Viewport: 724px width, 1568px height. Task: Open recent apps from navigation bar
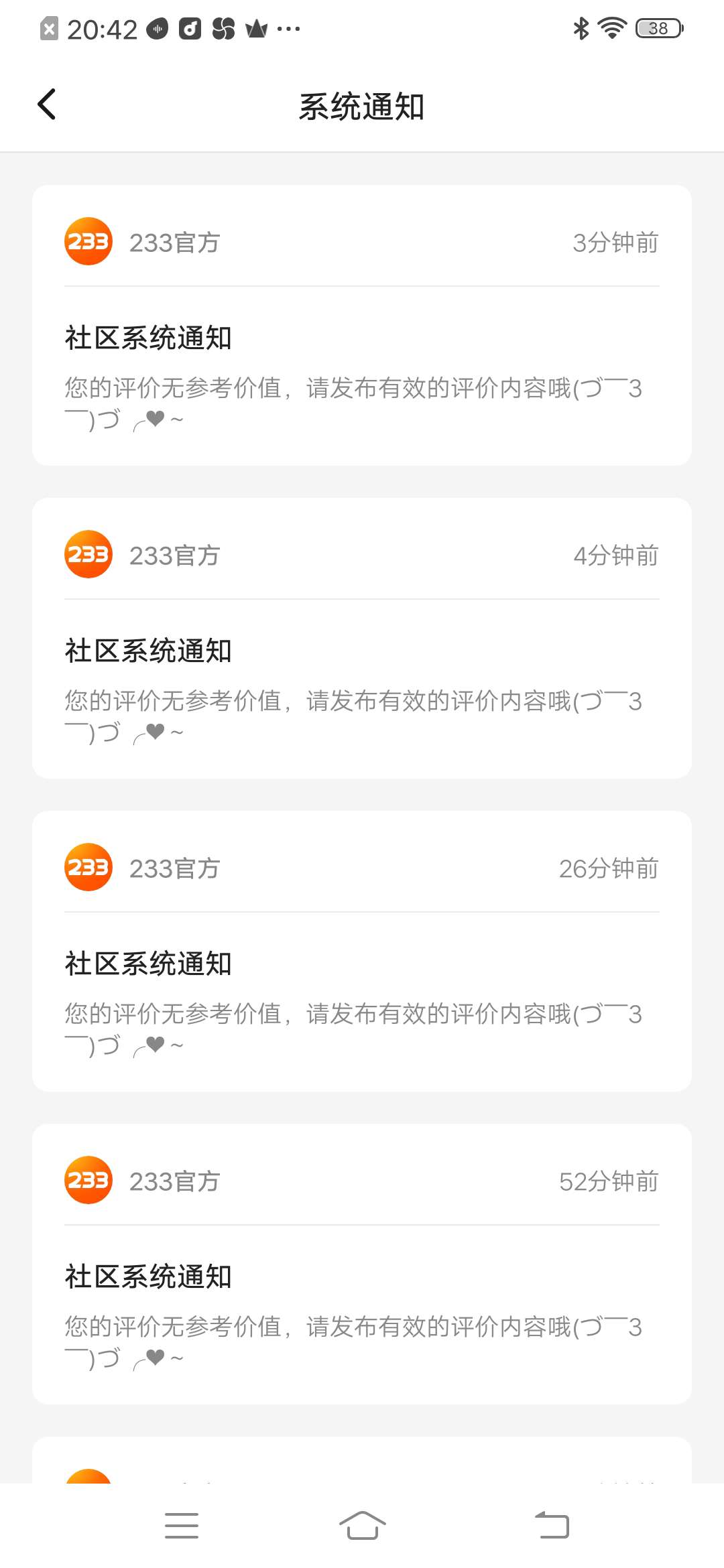click(x=181, y=1526)
